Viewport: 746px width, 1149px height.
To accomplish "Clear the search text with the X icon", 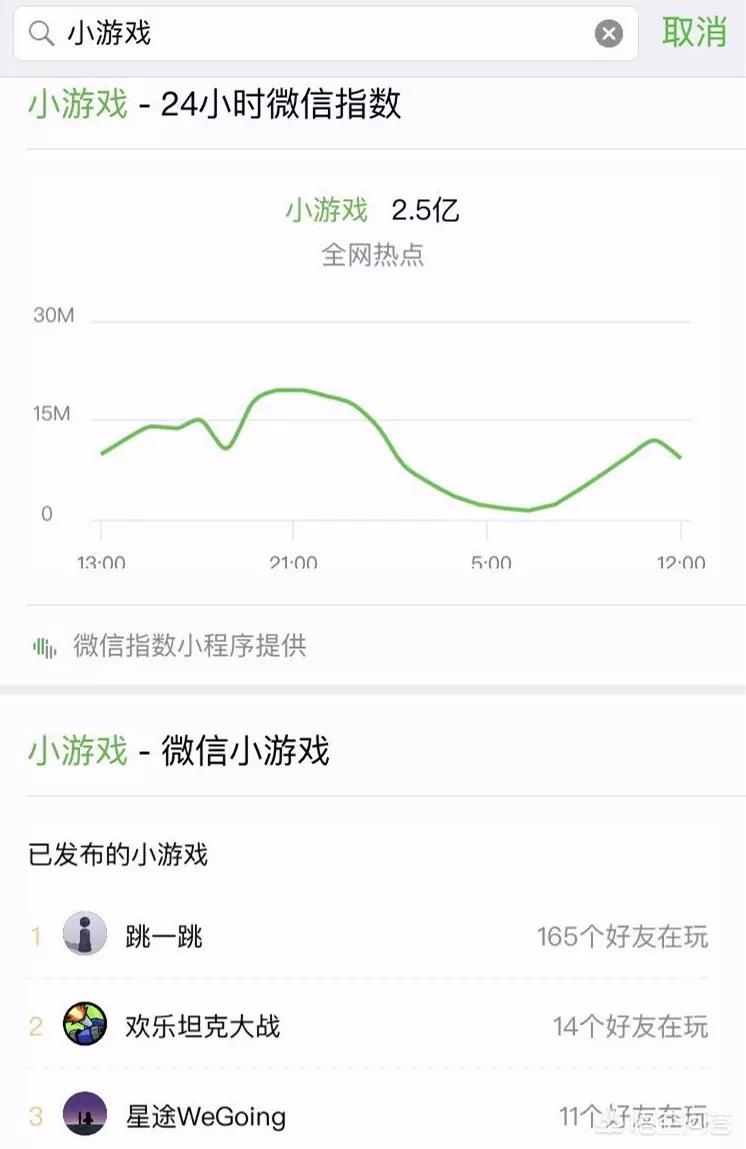I will coord(609,34).
